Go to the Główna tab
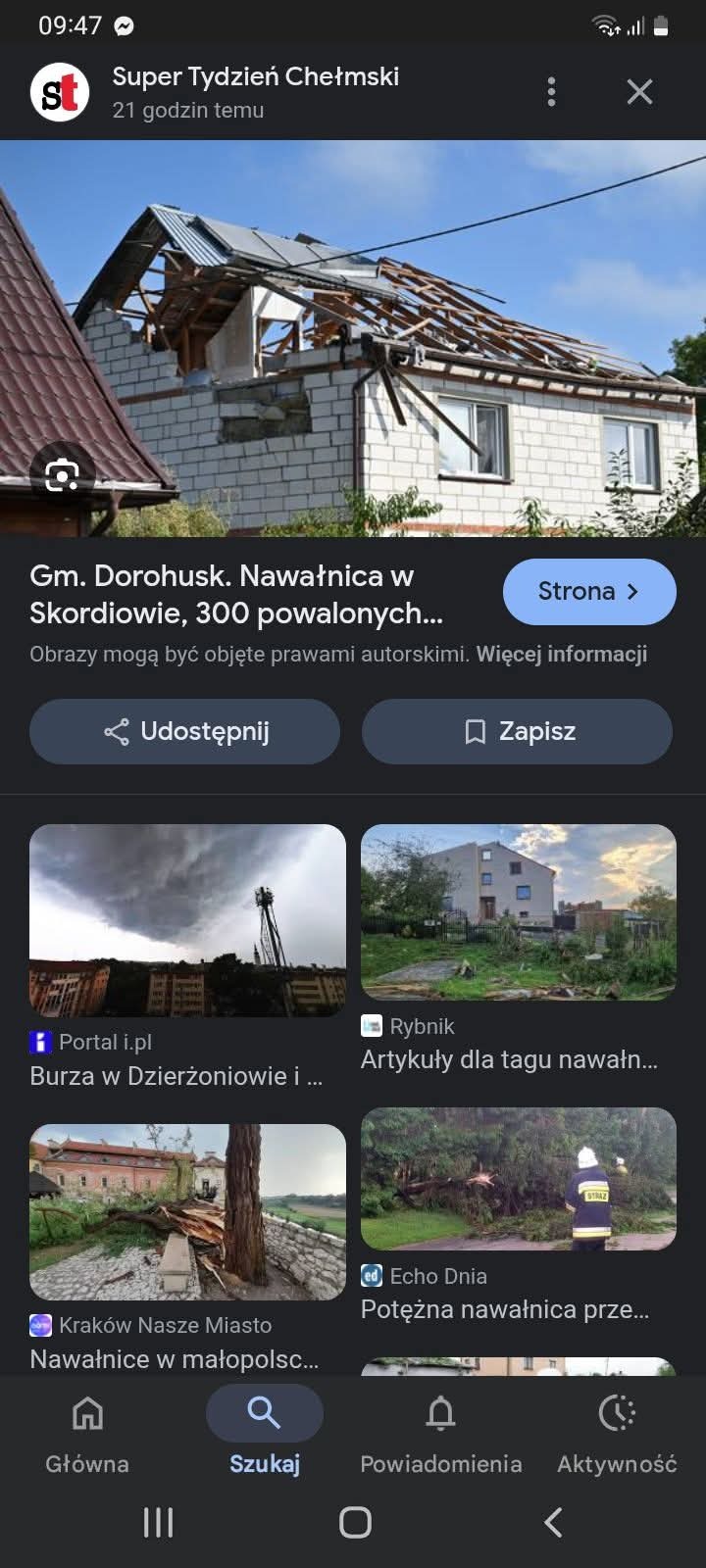This screenshot has width=706, height=1568. tap(87, 1434)
